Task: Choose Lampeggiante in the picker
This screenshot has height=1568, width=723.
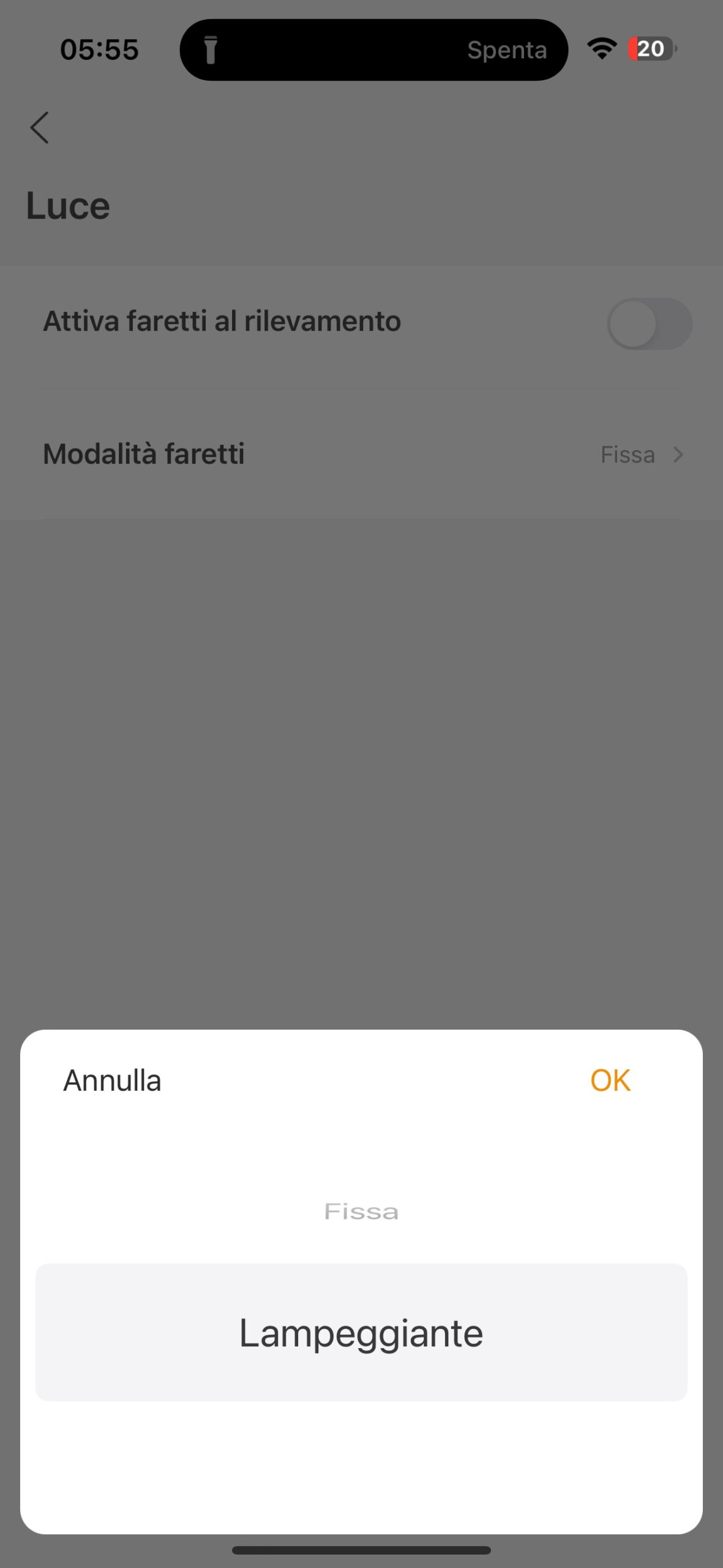Action: (361, 1333)
